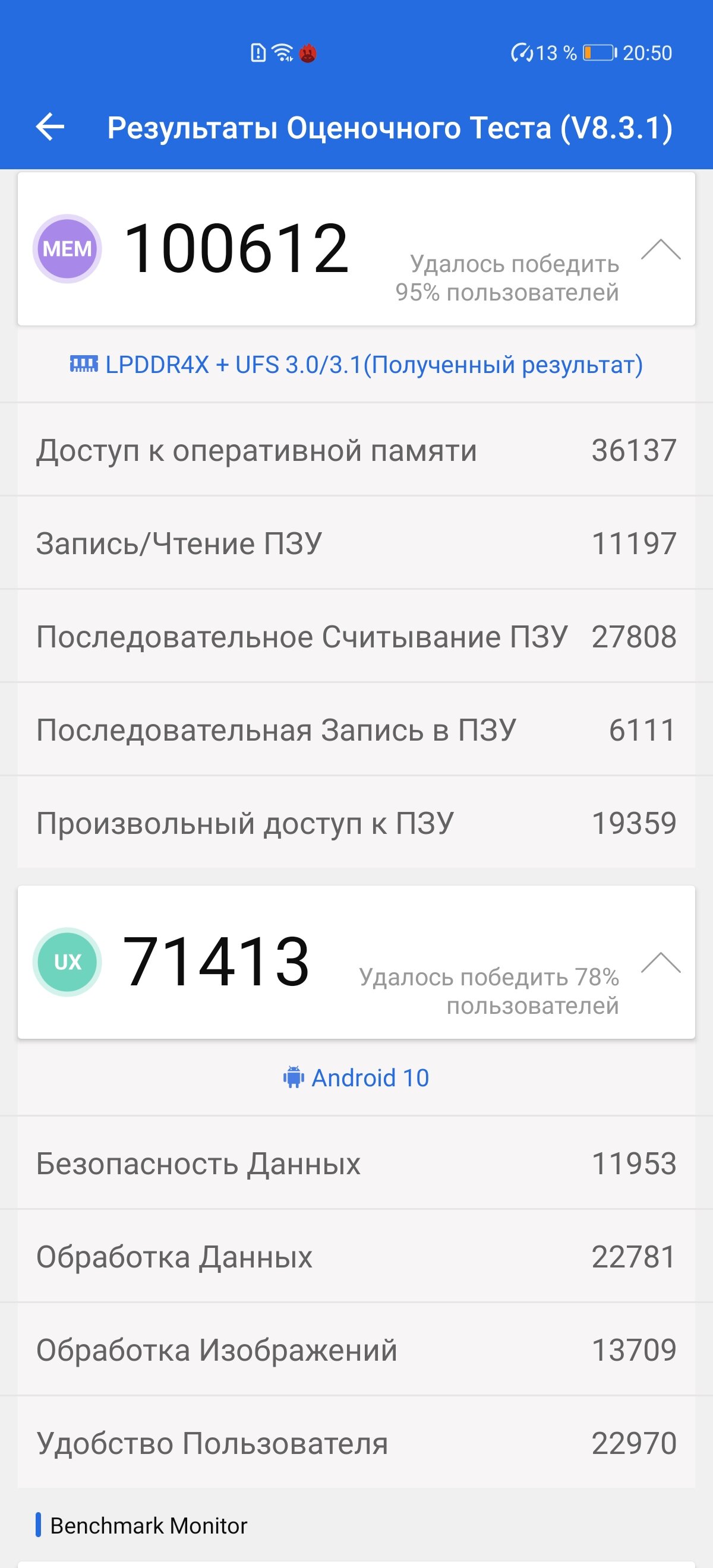713x1568 pixels.
Task: Collapse the MEM score 100612 section
Action: [x=661, y=249]
